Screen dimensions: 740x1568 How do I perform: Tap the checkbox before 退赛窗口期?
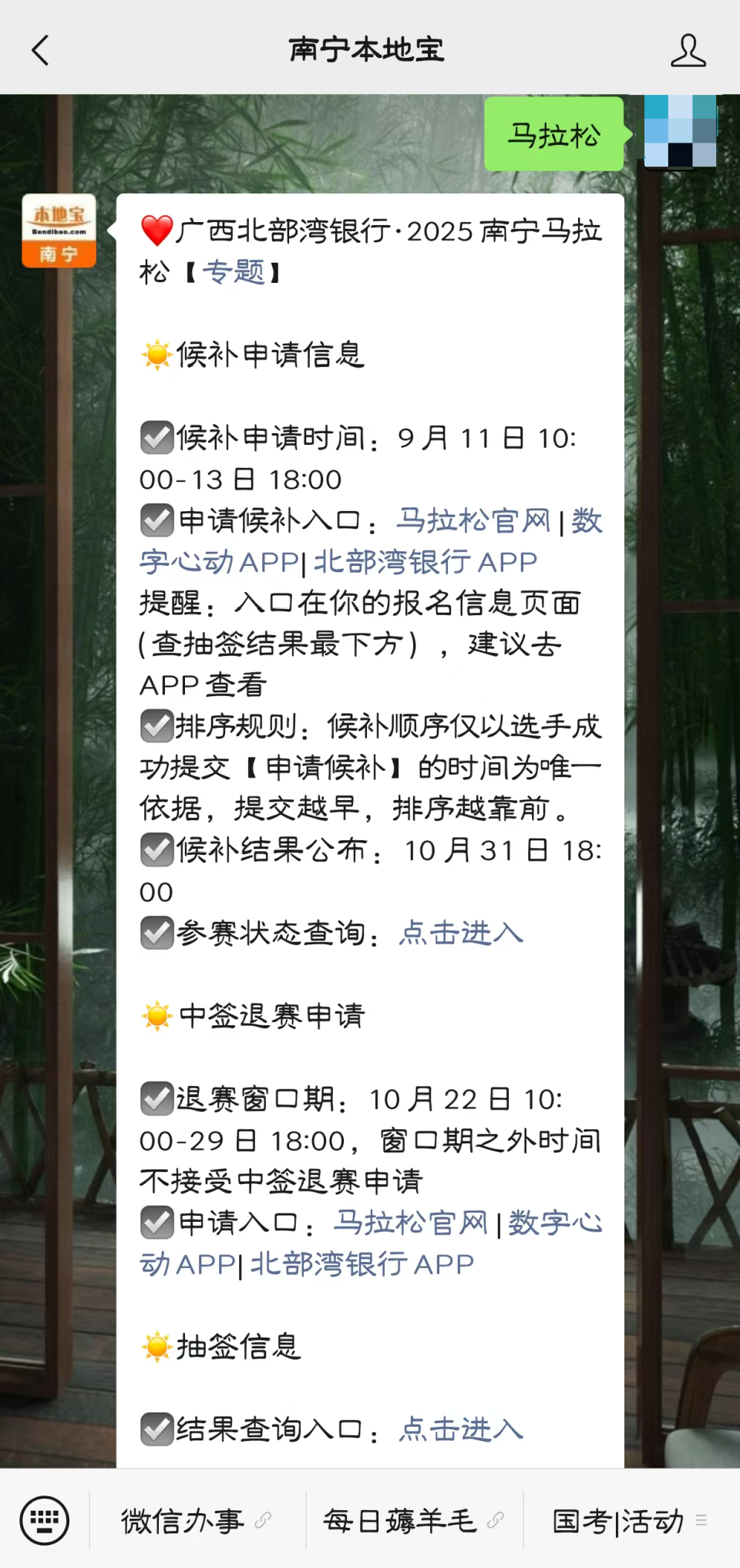click(x=157, y=1099)
